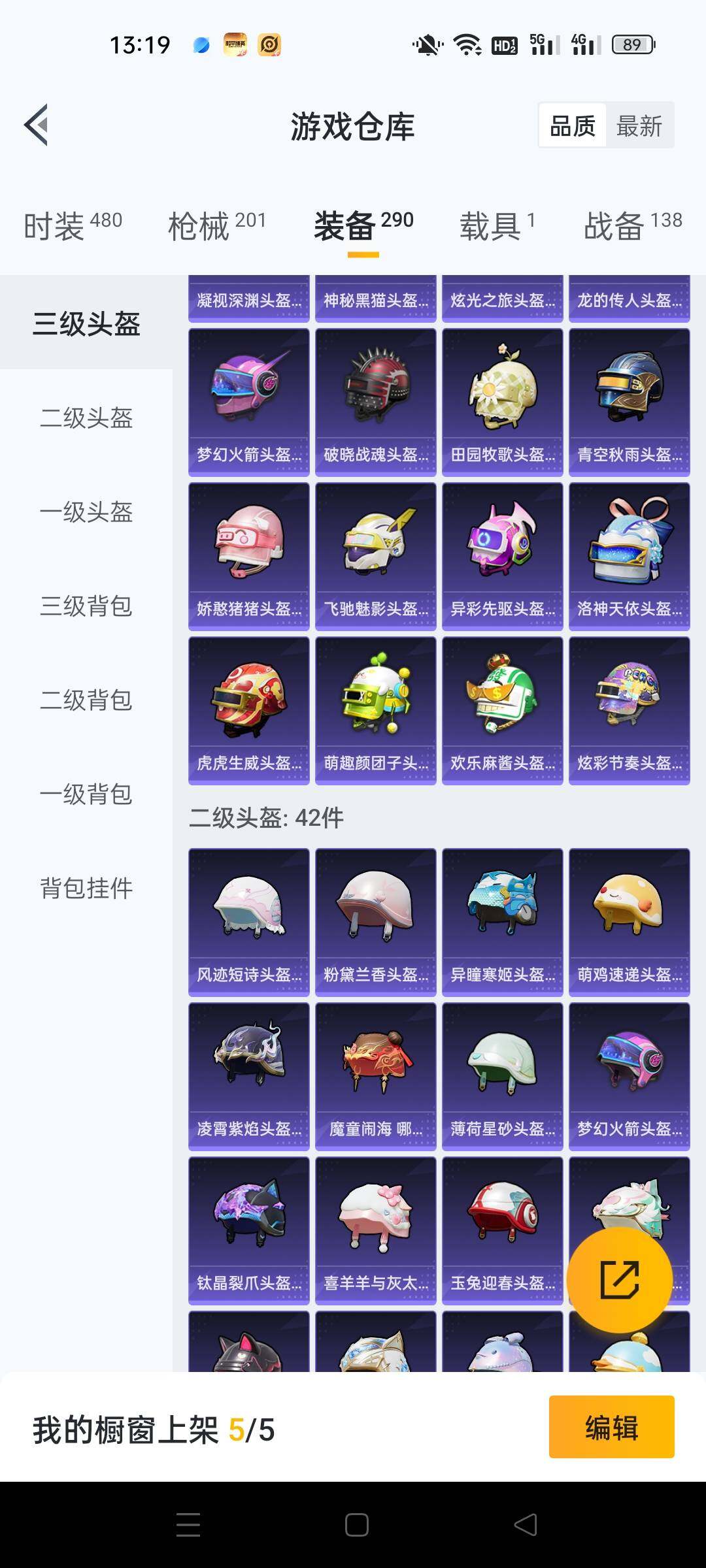The width and height of the screenshot is (706, 1568).
Task: Tap the 编辑 button
Action: coord(611,1427)
